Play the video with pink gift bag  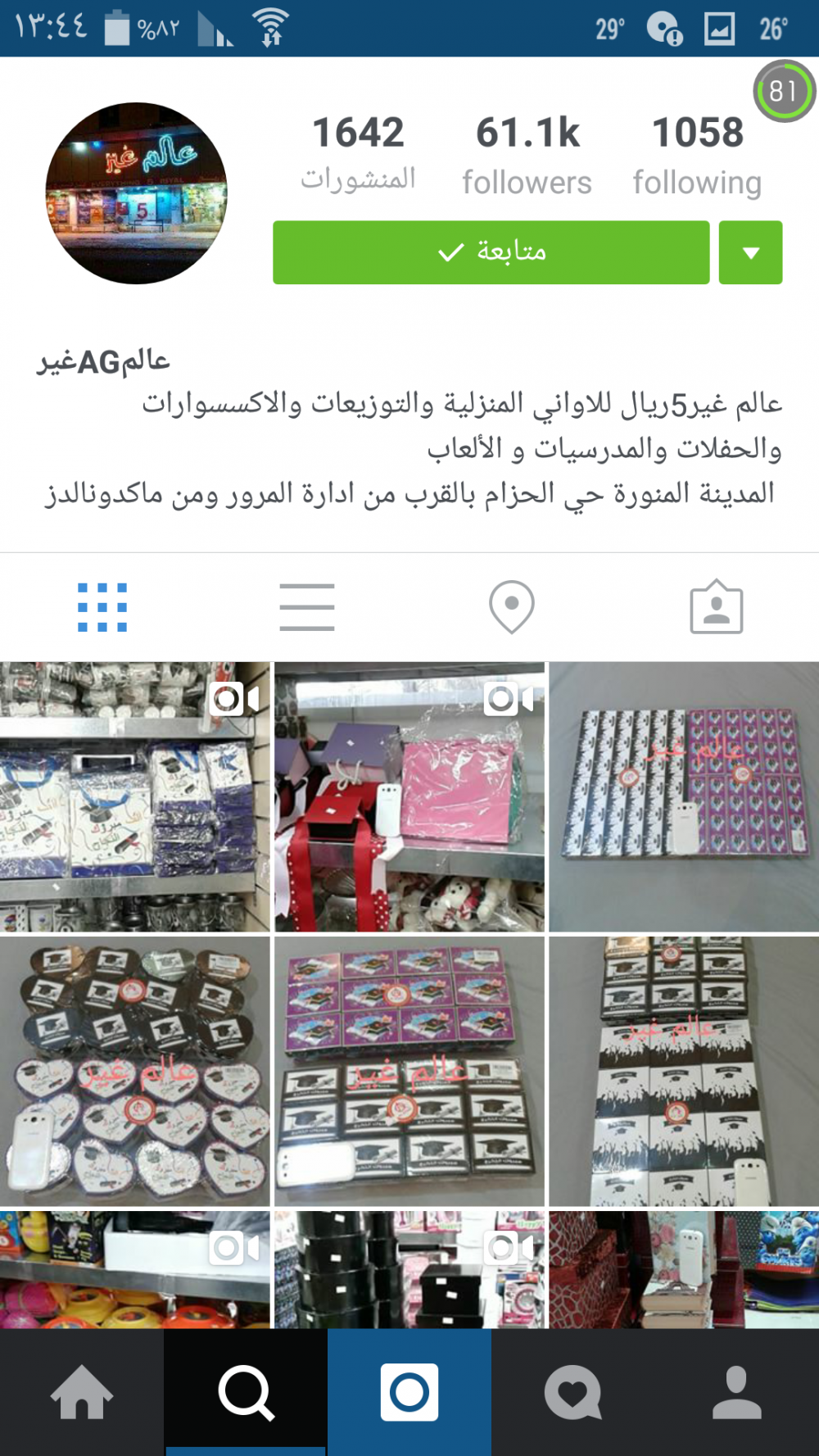click(x=409, y=796)
